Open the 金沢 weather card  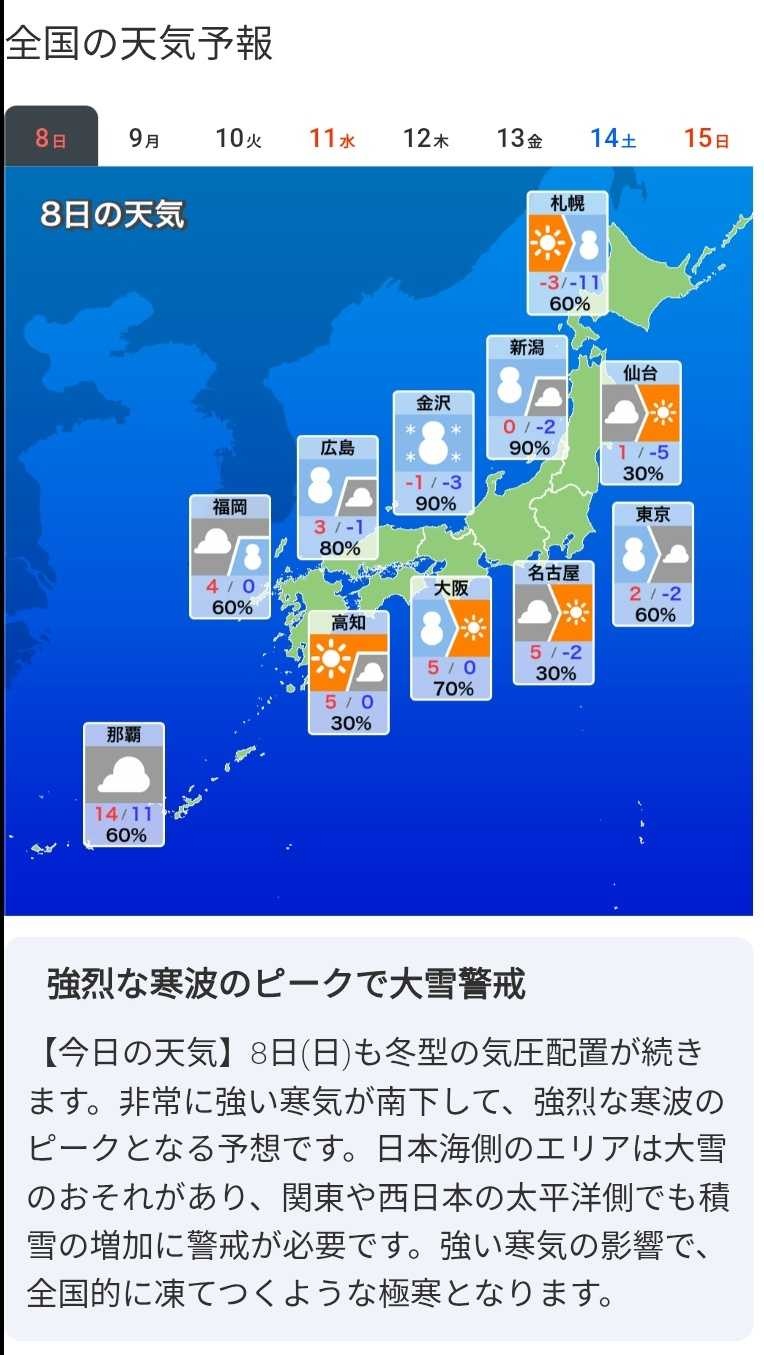433,453
